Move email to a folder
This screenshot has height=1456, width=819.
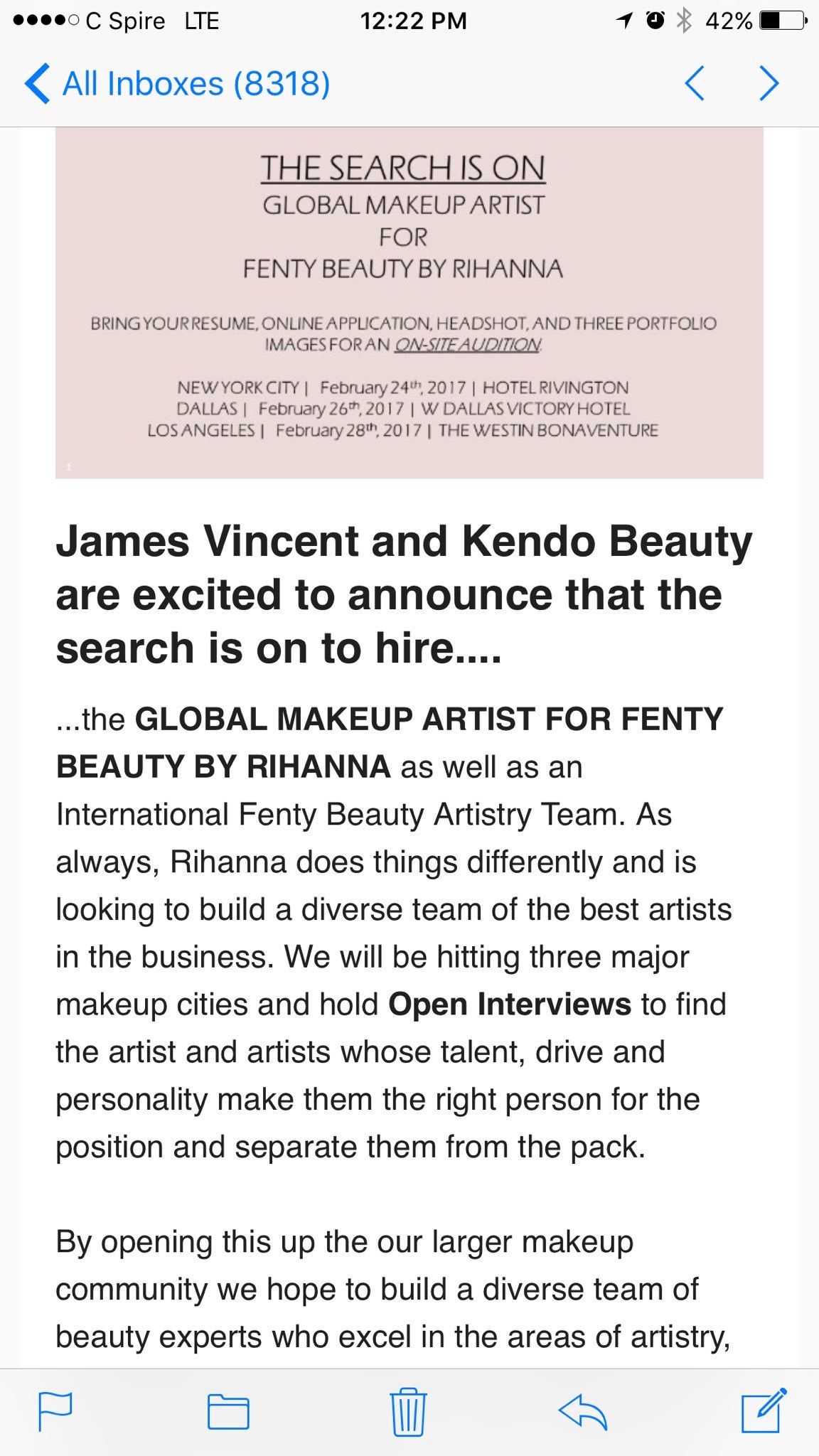[x=228, y=1412]
